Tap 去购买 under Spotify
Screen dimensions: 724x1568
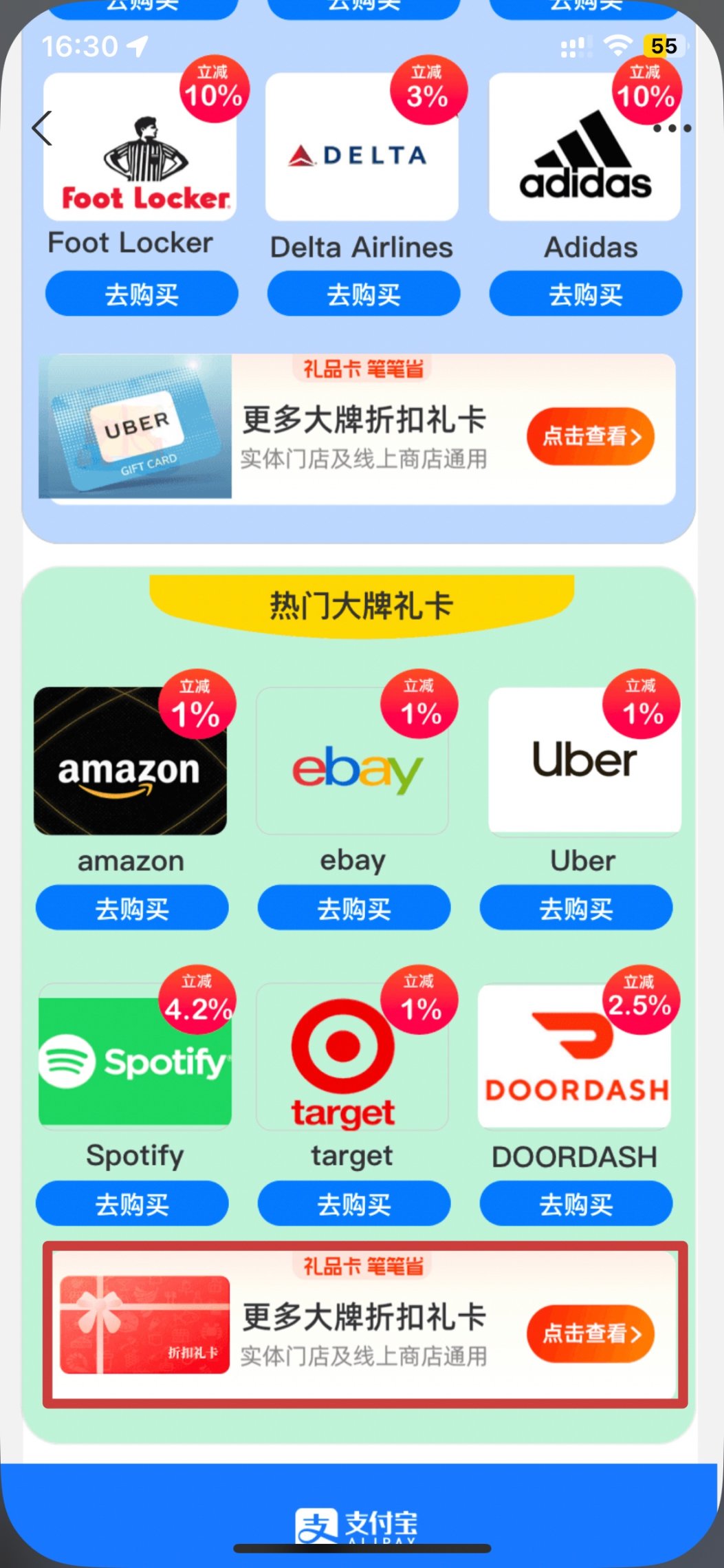click(x=132, y=1203)
